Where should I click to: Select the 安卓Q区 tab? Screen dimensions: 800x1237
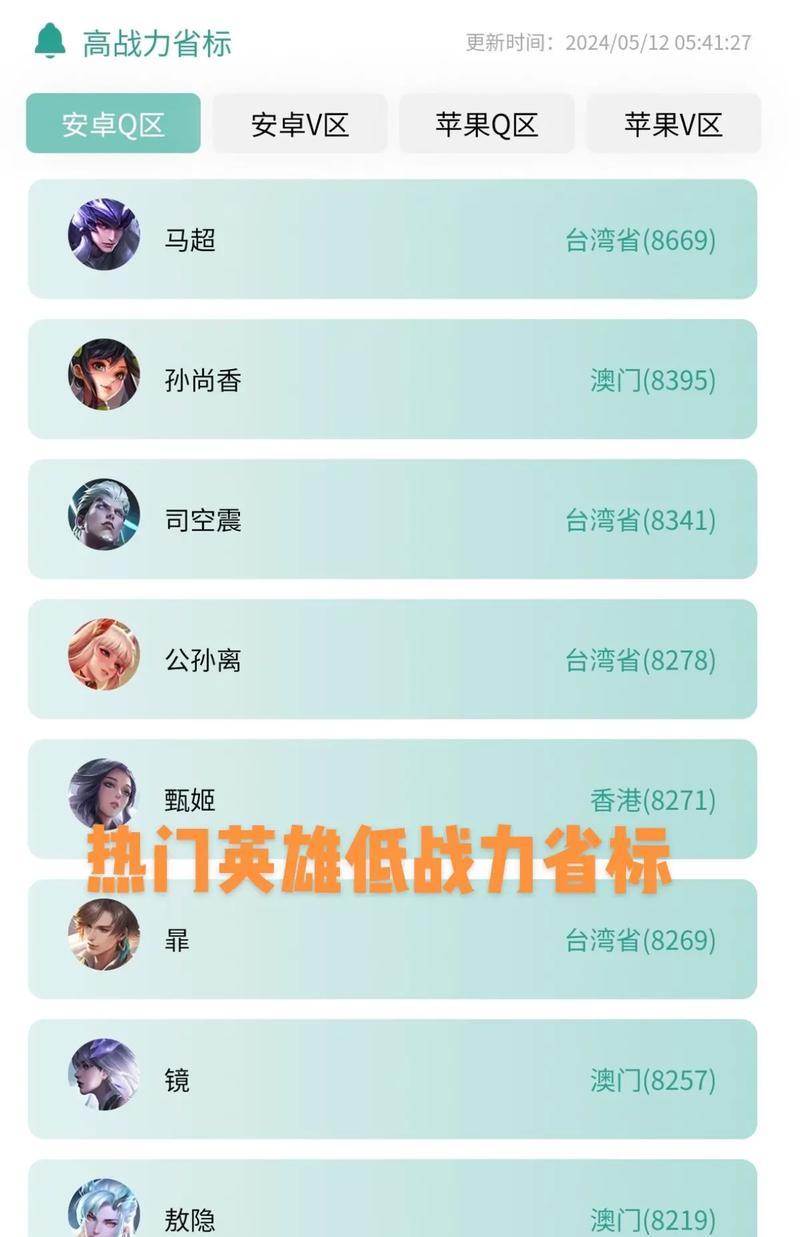113,124
